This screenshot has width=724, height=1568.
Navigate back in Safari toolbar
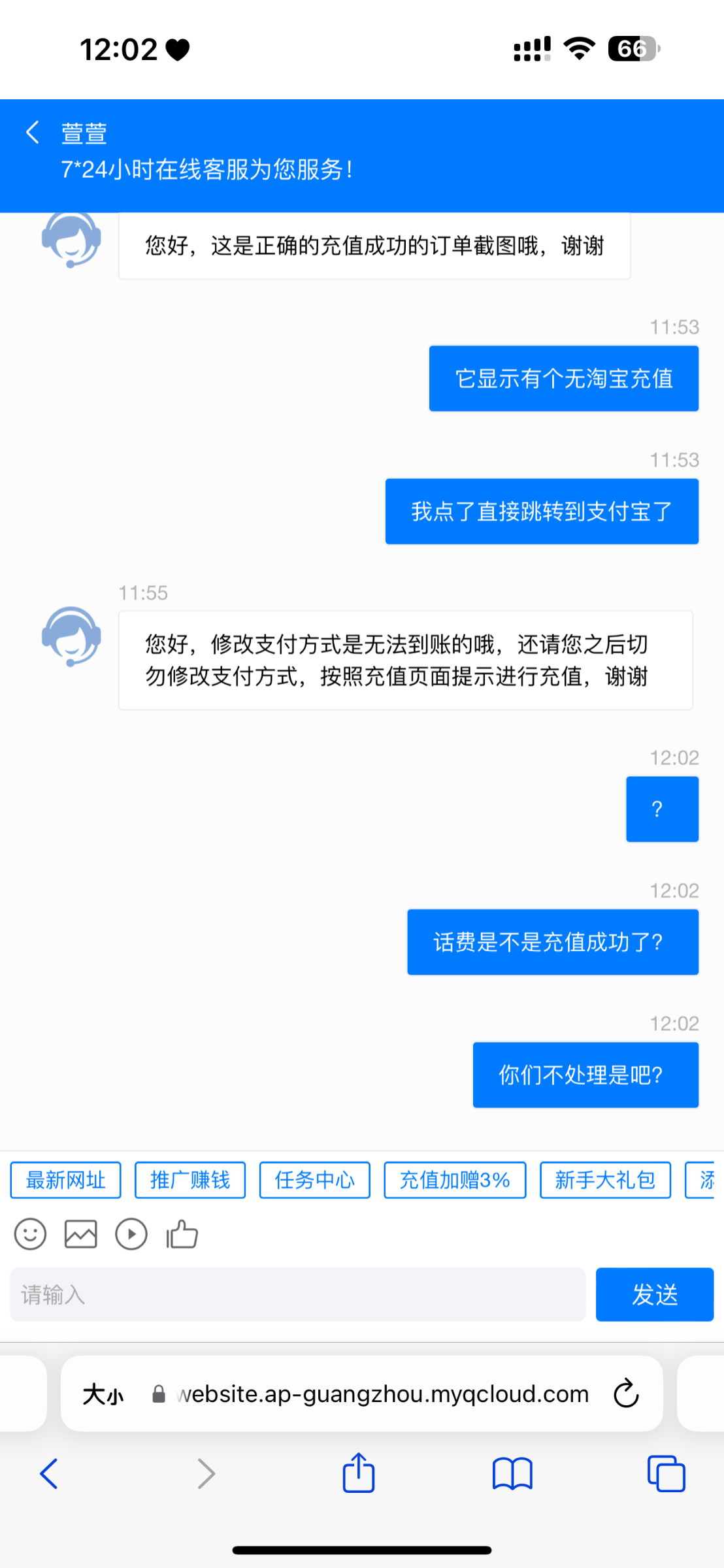click(x=49, y=1474)
